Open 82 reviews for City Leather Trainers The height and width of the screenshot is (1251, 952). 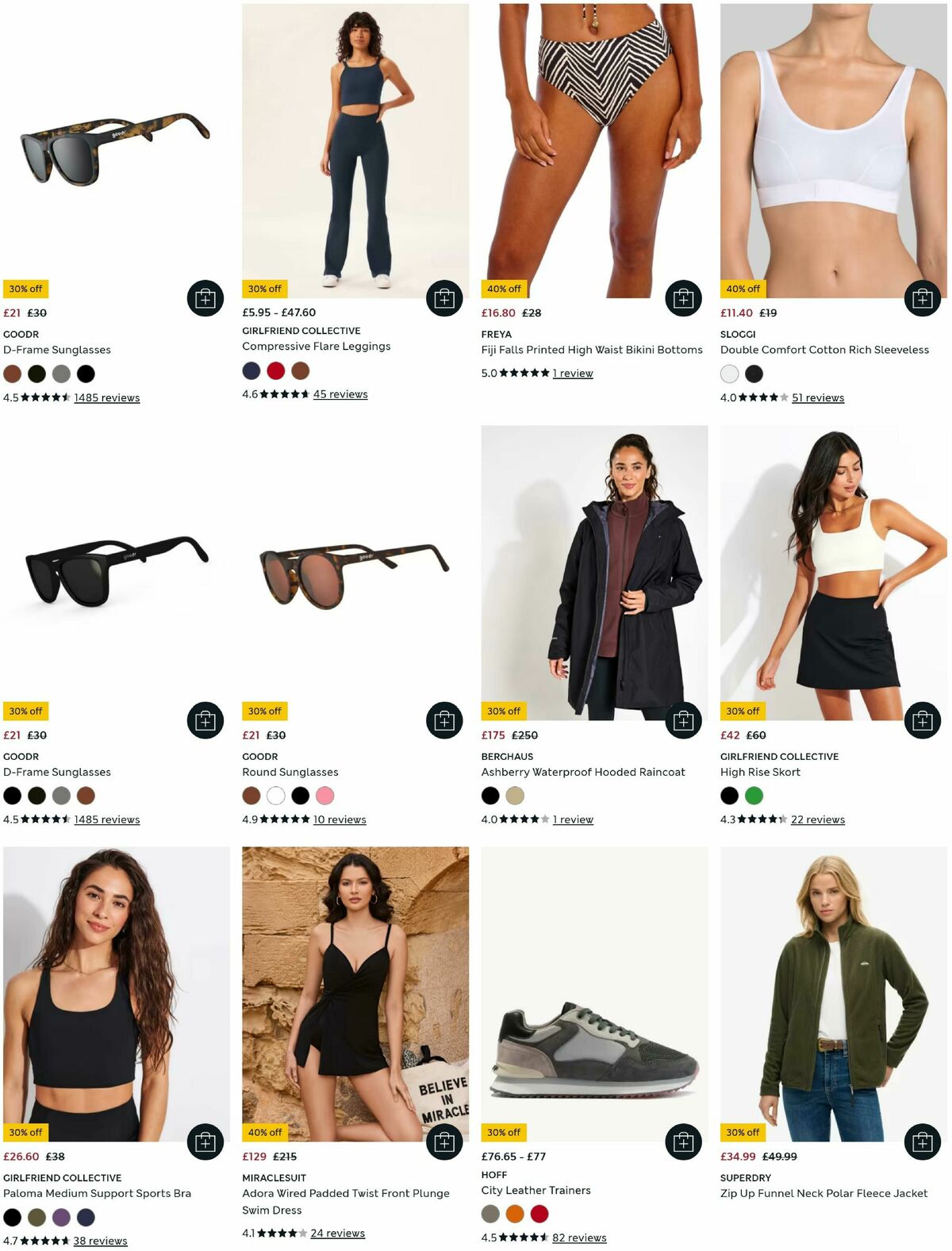tap(579, 1238)
